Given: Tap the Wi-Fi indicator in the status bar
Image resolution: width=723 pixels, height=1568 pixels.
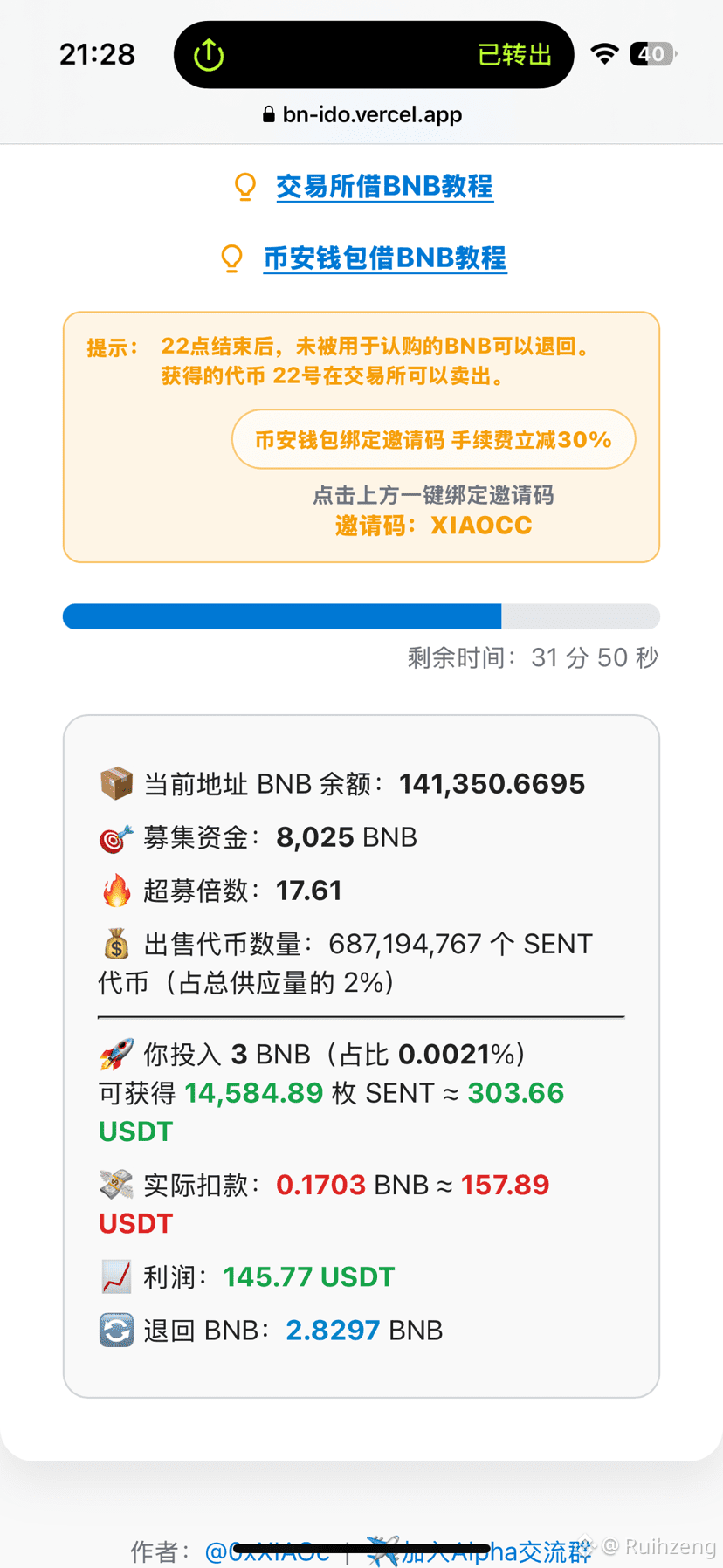Looking at the screenshot, I should pyautogui.click(x=603, y=51).
